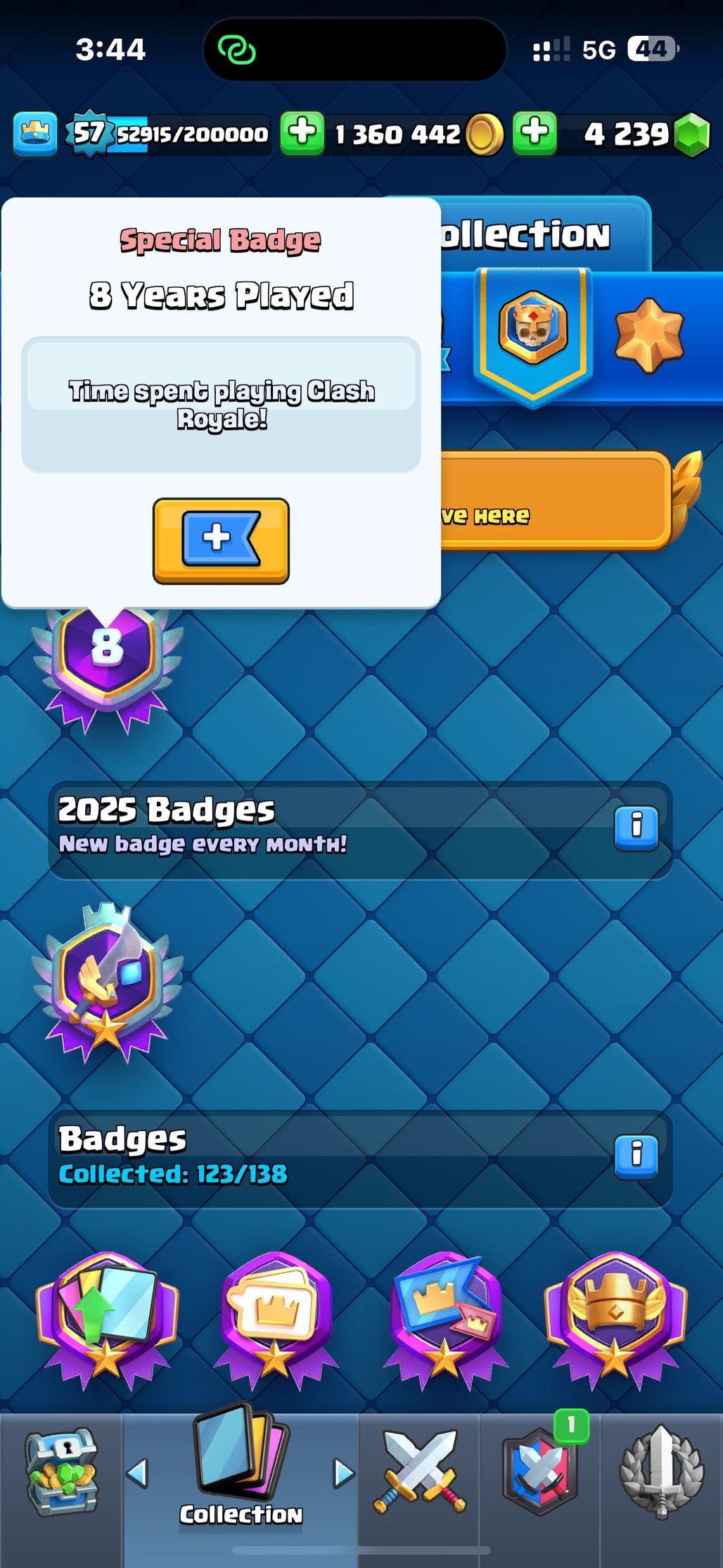Screen dimensions: 723x1568
Task: Open the clan shield tab
Action: pos(539,1470)
